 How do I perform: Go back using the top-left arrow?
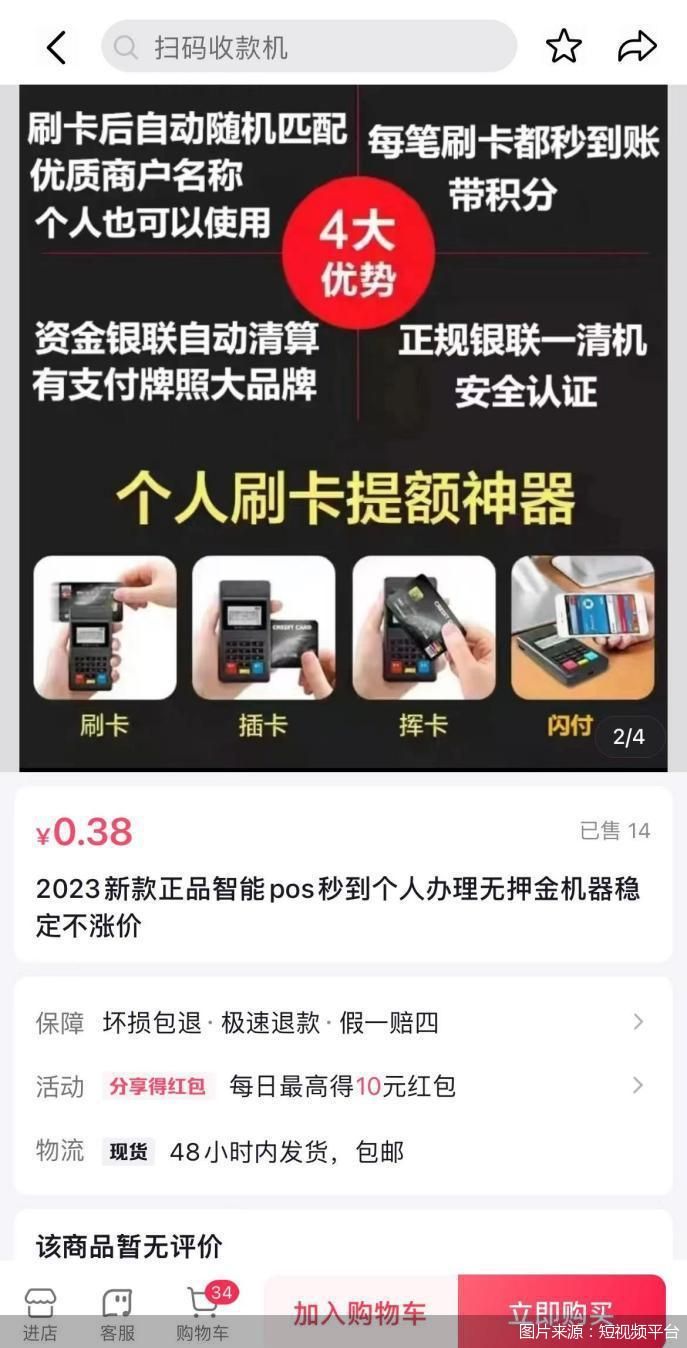pos(56,47)
